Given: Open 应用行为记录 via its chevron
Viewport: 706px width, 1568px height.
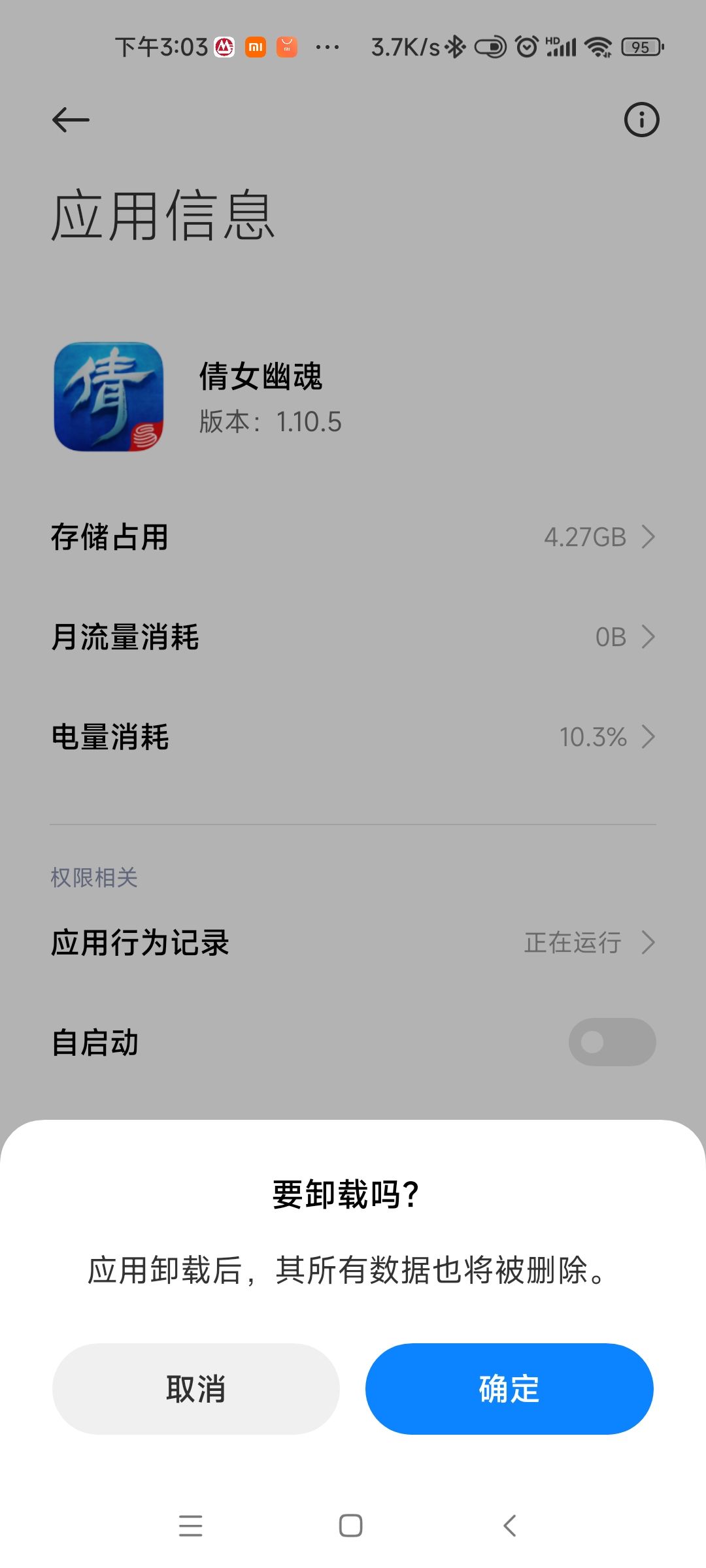Looking at the screenshot, I should click(x=649, y=943).
